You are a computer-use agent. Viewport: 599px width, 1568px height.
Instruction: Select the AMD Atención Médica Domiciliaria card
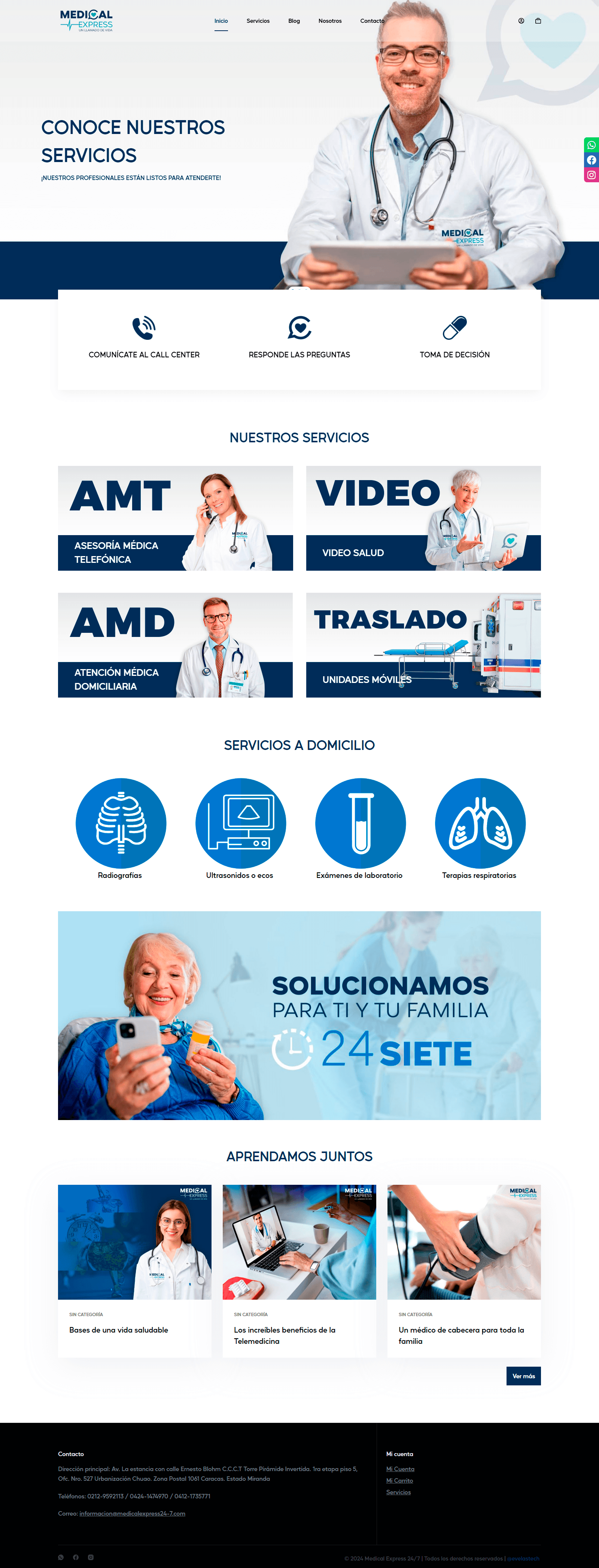coord(175,645)
